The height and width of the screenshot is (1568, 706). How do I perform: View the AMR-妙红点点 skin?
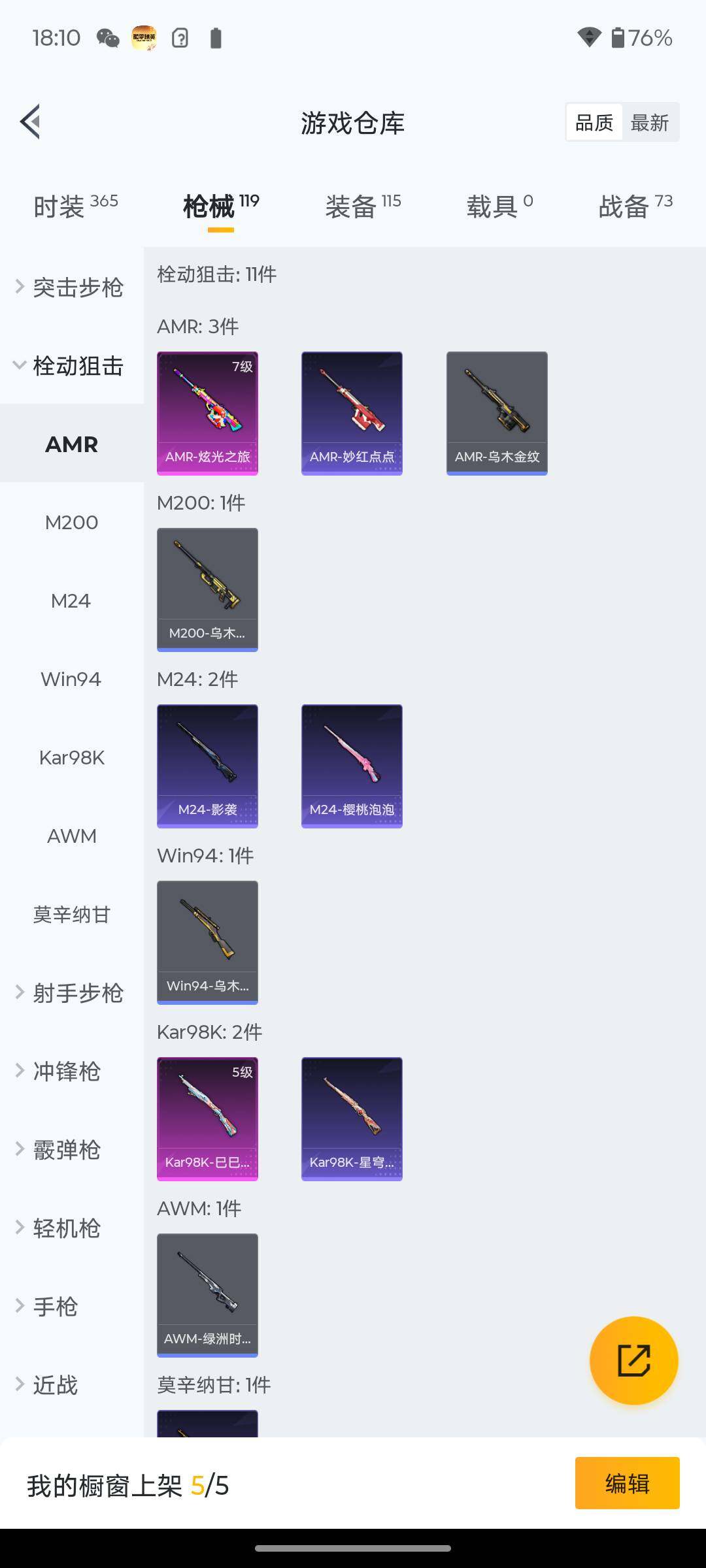[352, 413]
